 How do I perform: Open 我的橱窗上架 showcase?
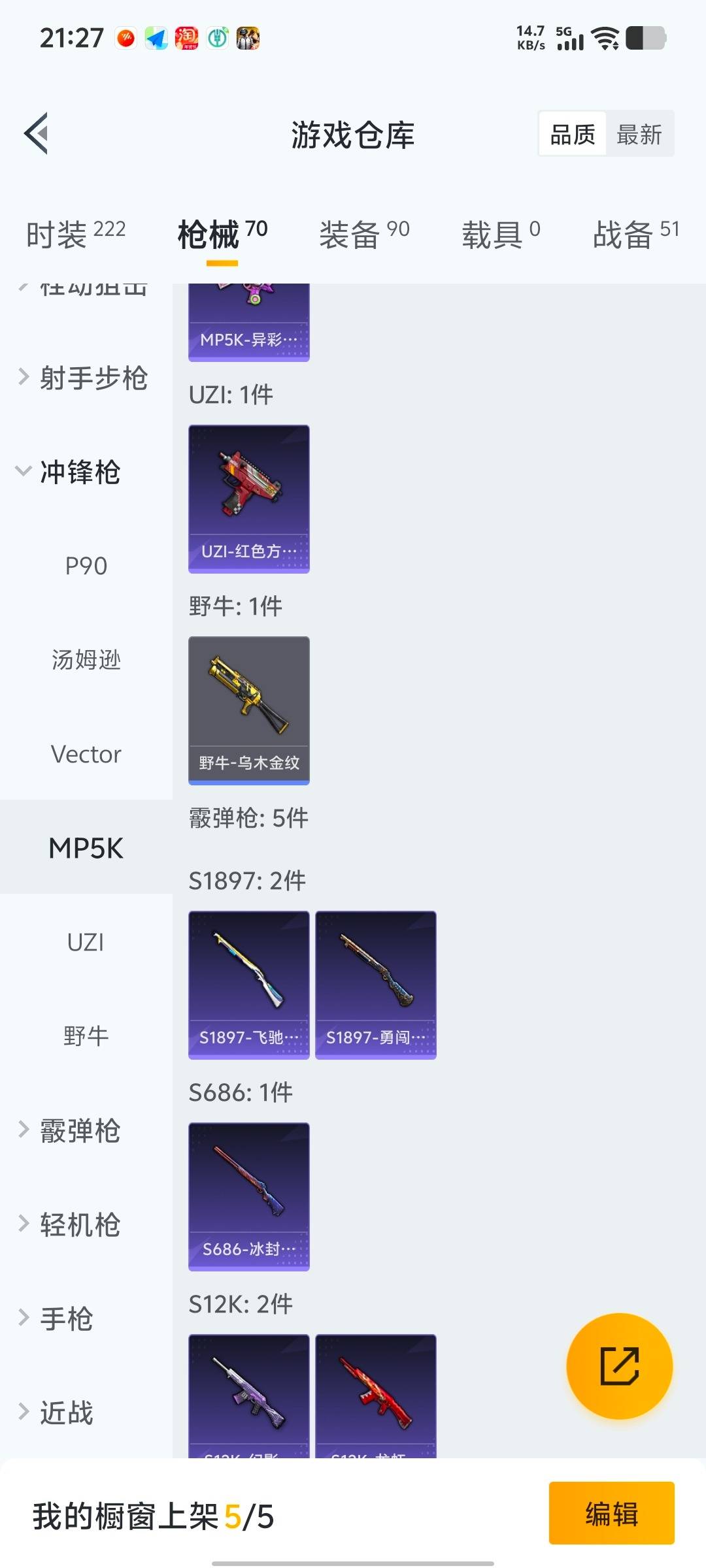click(x=150, y=1514)
